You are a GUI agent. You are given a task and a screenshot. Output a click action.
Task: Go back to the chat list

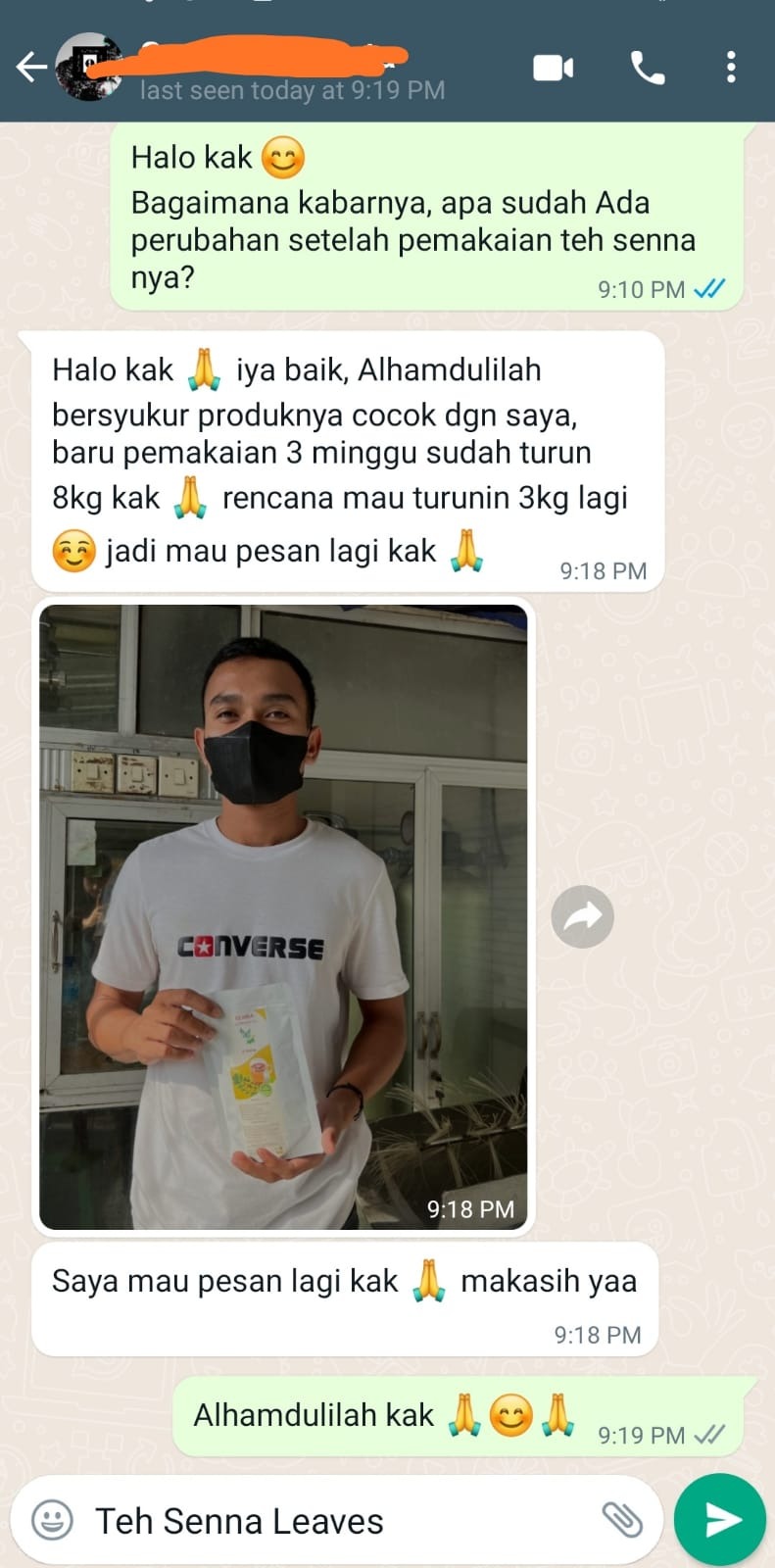click(x=31, y=68)
